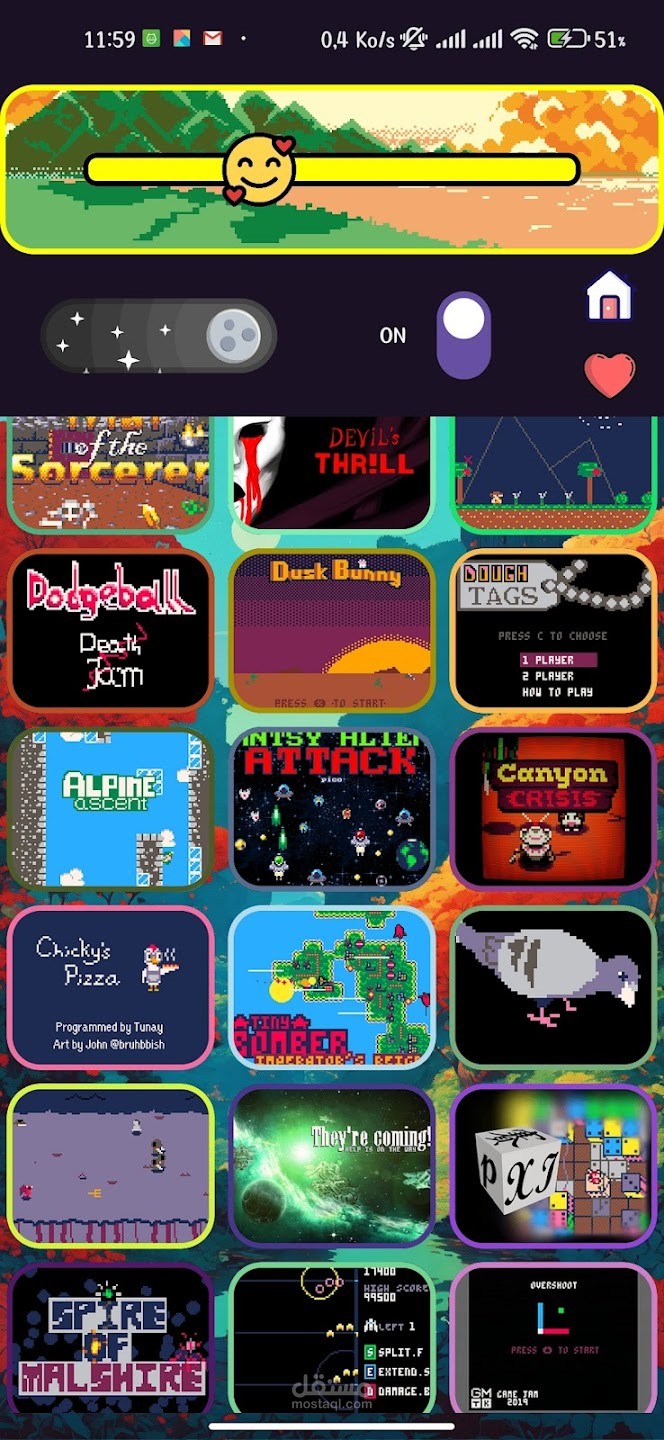
Task: Launch the Tiny Bomber game
Action: click(332, 988)
